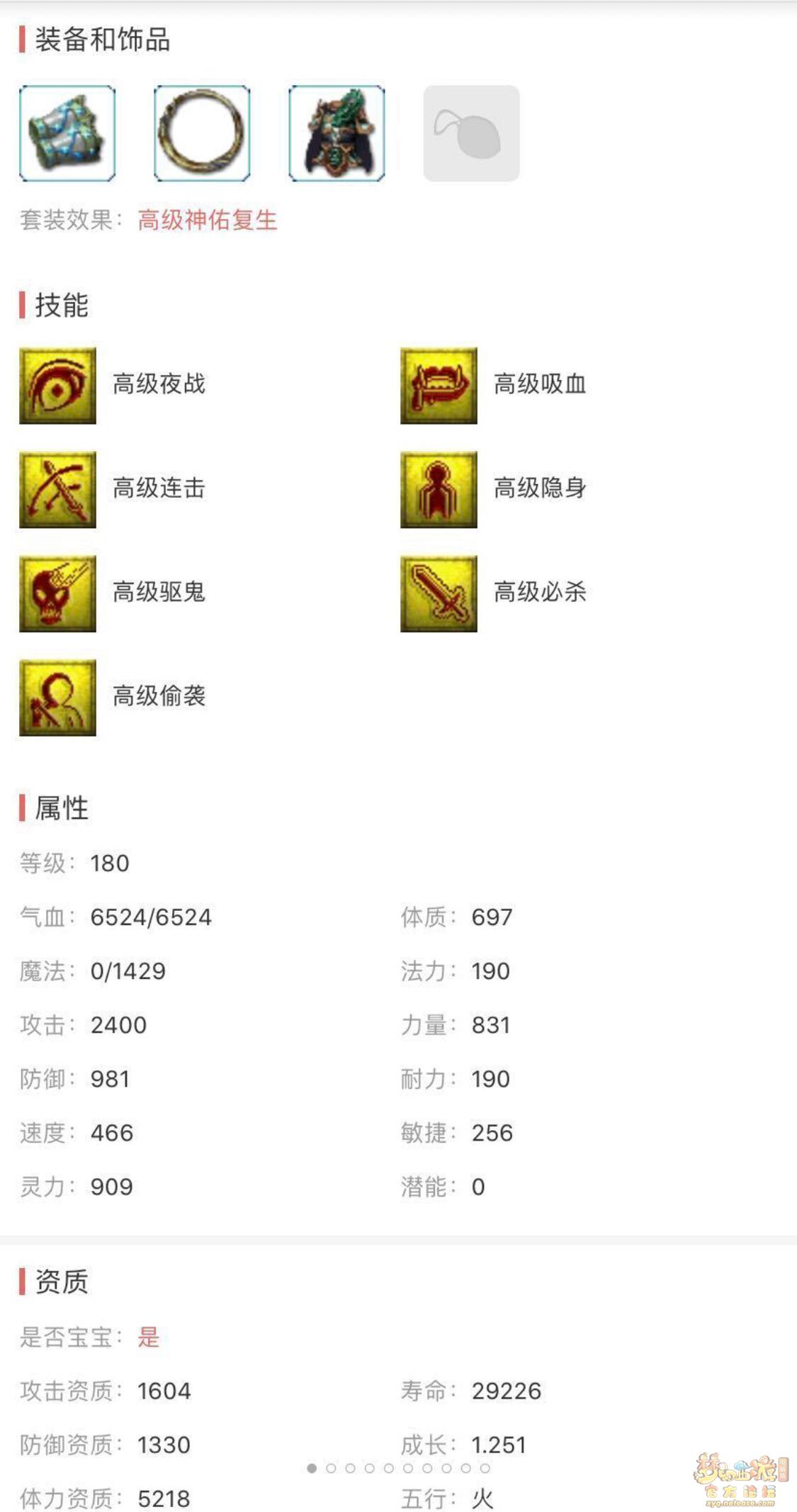This screenshot has height=1512, width=797.
Task: Open the bracer equipment item details
Action: (x=67, y=133)
